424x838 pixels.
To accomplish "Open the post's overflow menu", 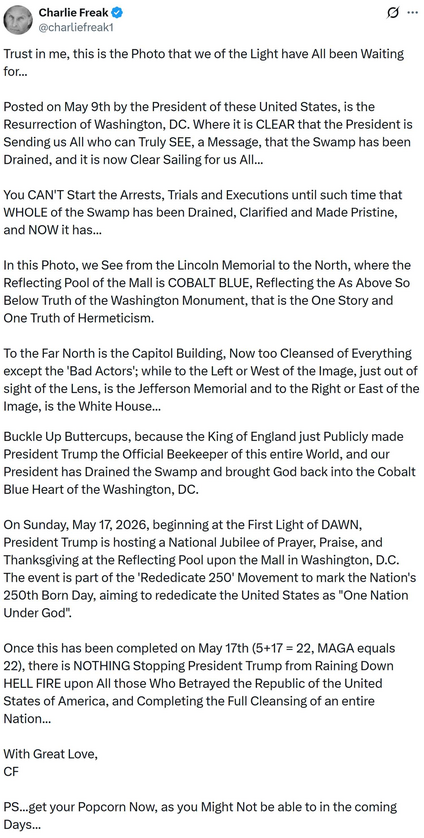I will click(412, 12).
